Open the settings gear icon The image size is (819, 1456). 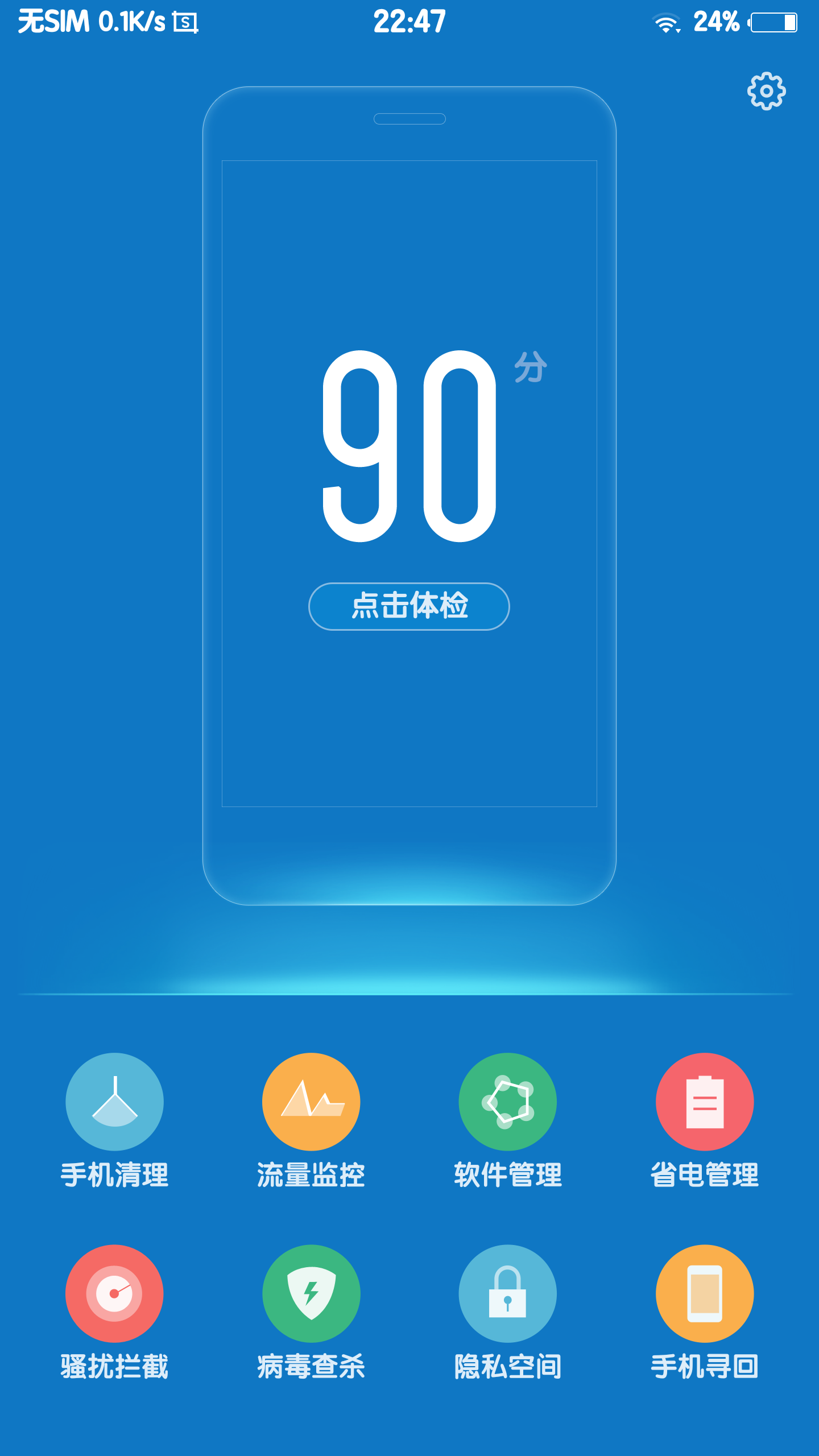[766, 91]
